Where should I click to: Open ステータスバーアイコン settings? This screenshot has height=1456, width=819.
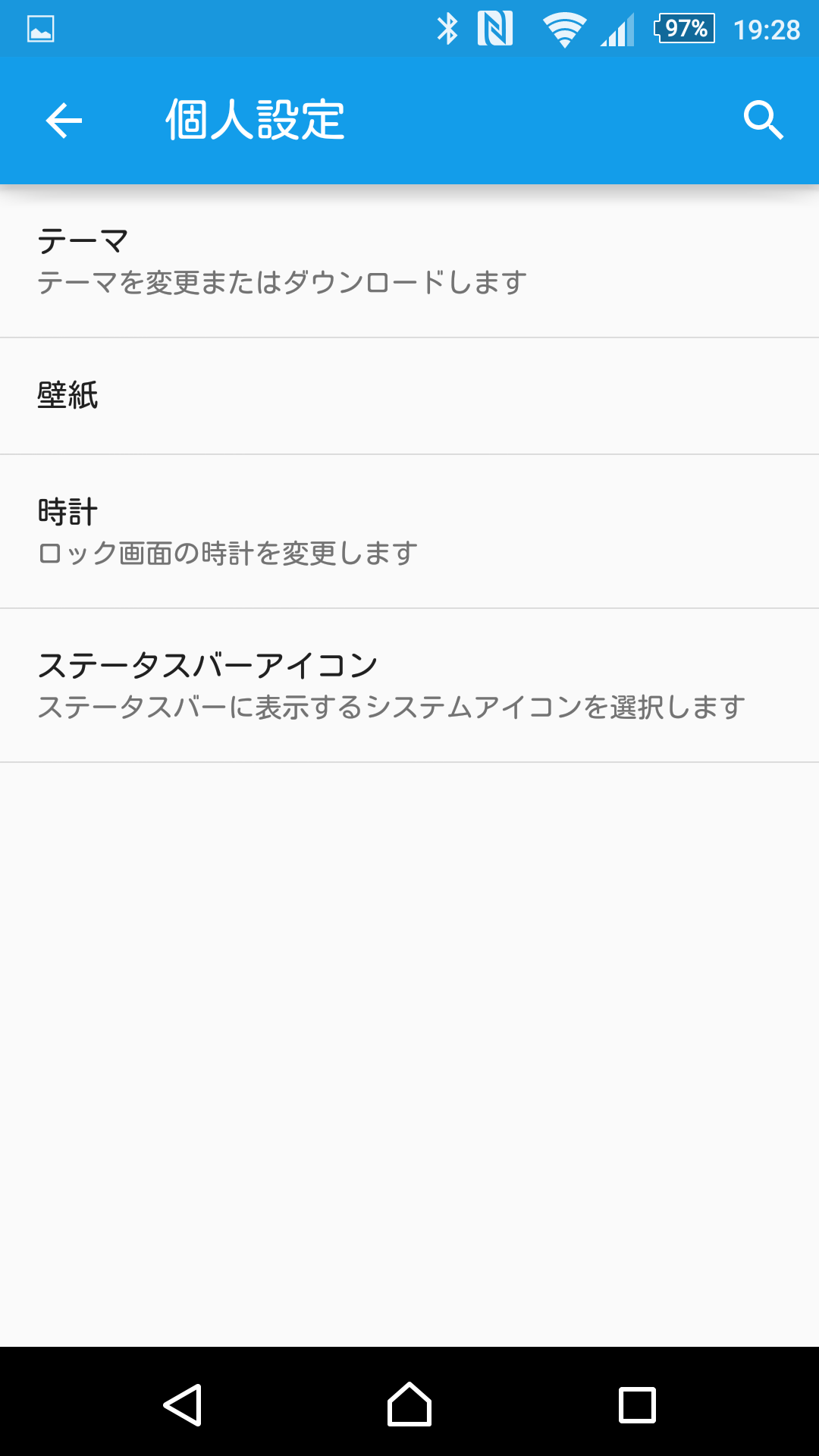tap(409, 686)
